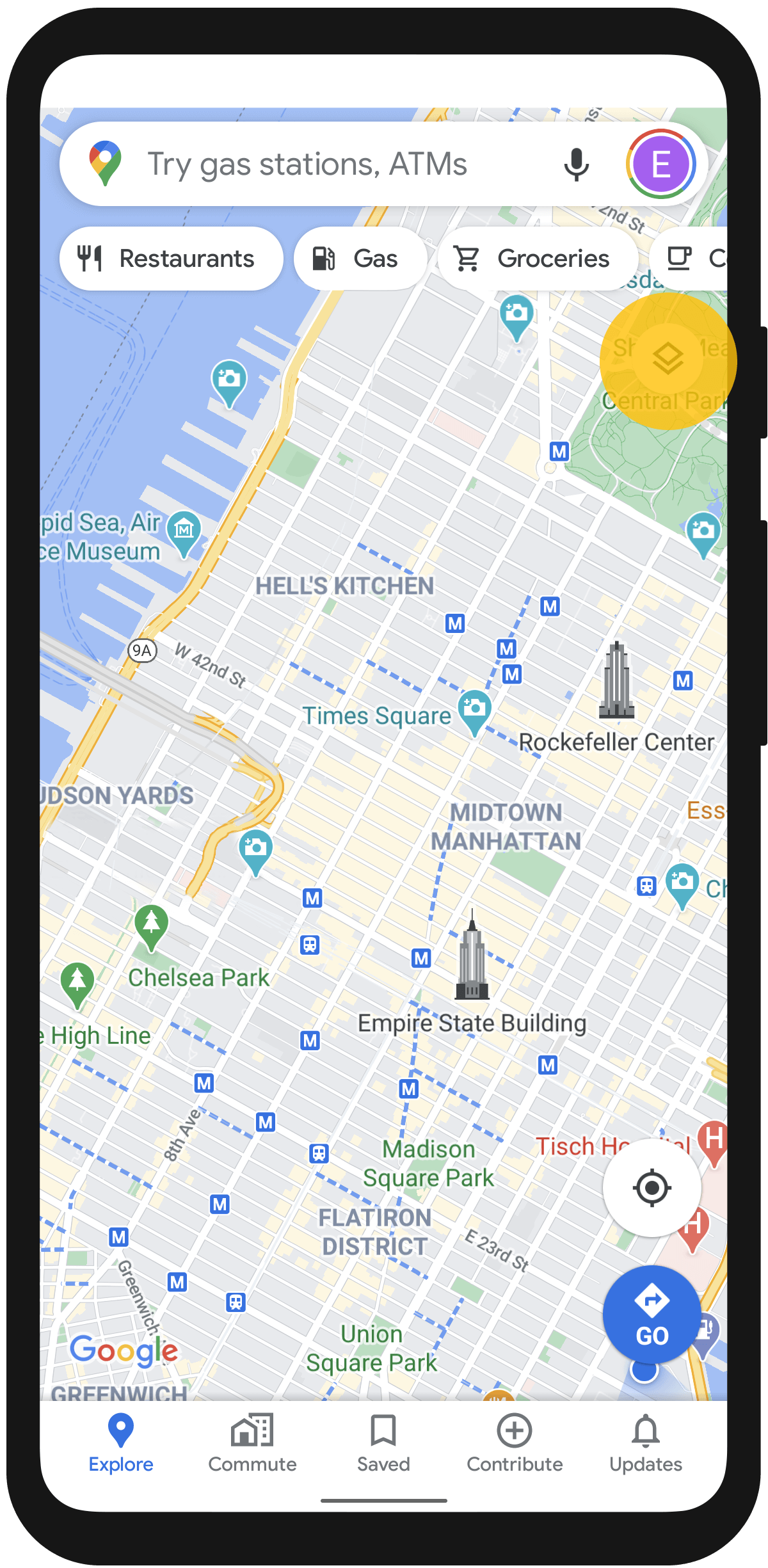Filter the map for Restaurants
This screenshot has height=1568, width=768.
(x=170, y=259)
